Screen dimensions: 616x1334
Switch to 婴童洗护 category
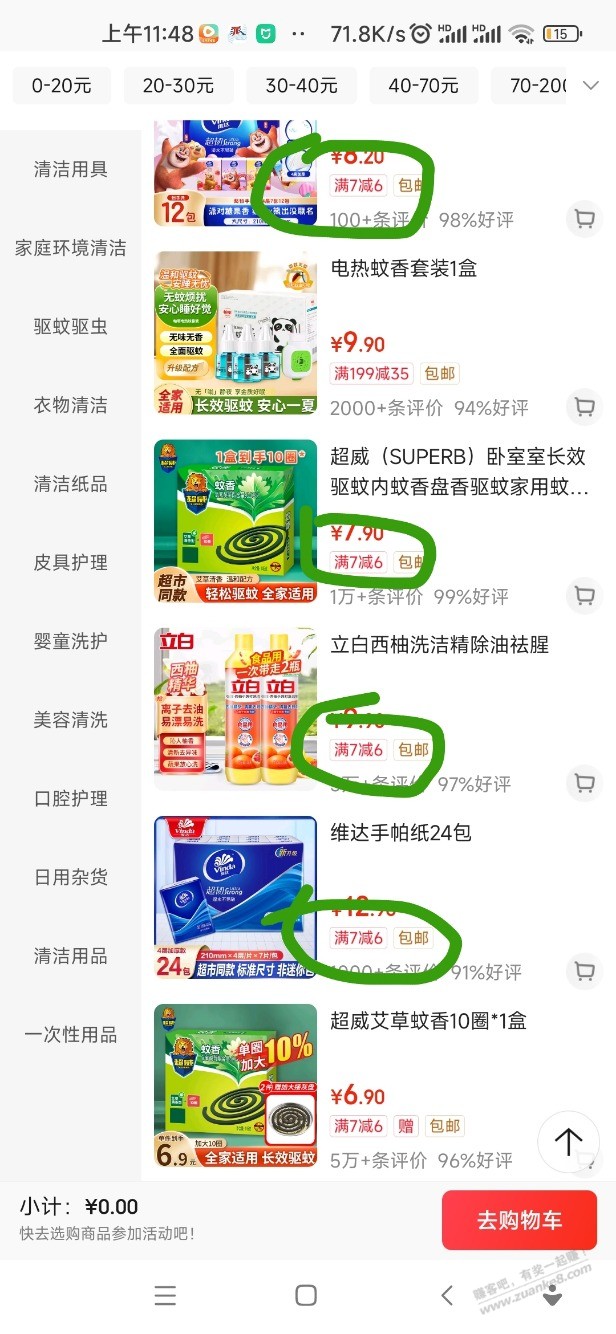pyautogui.click(x=70, y=641)
